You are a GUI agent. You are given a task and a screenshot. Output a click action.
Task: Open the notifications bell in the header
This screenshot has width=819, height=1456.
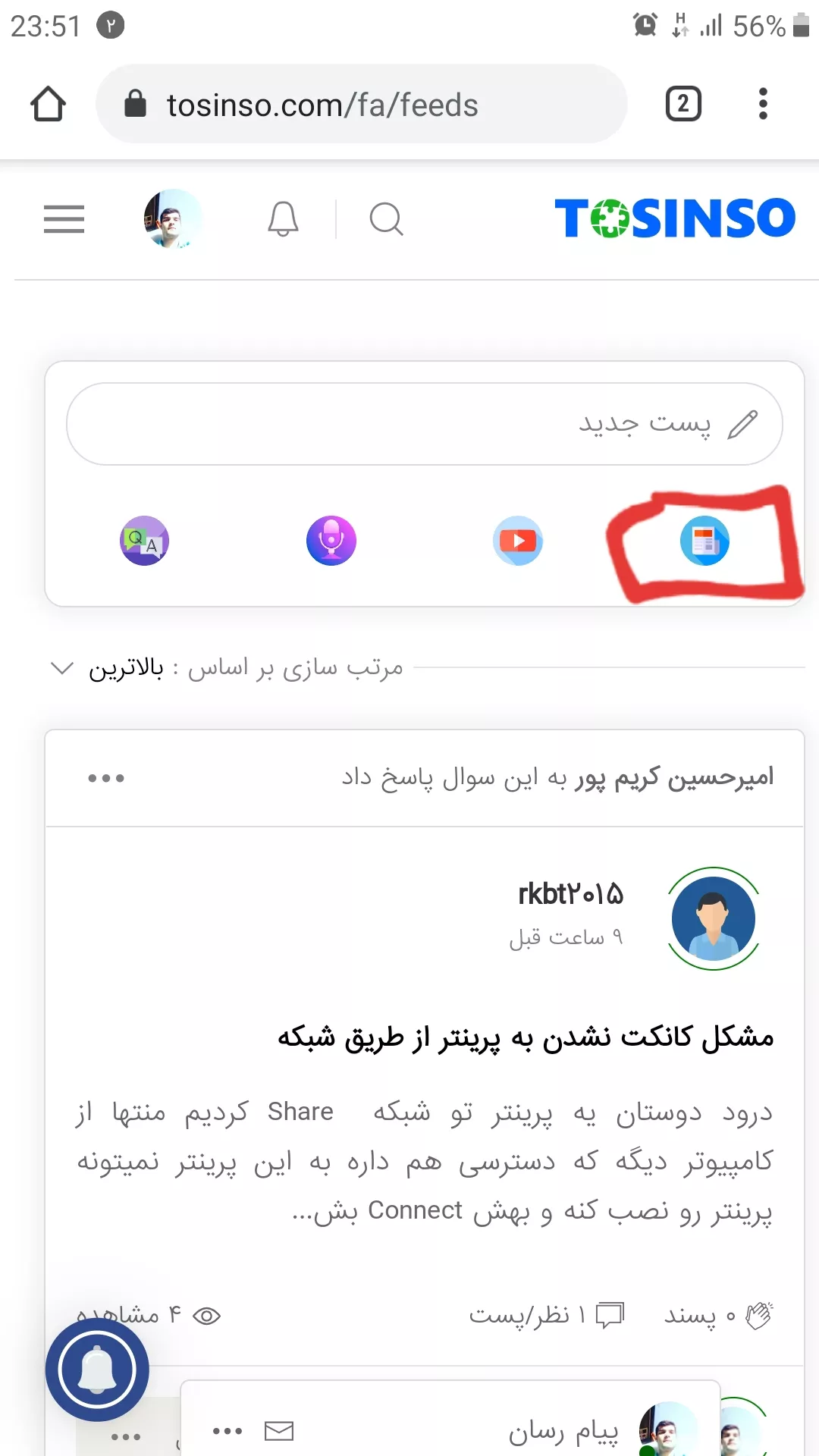[283, 219]
